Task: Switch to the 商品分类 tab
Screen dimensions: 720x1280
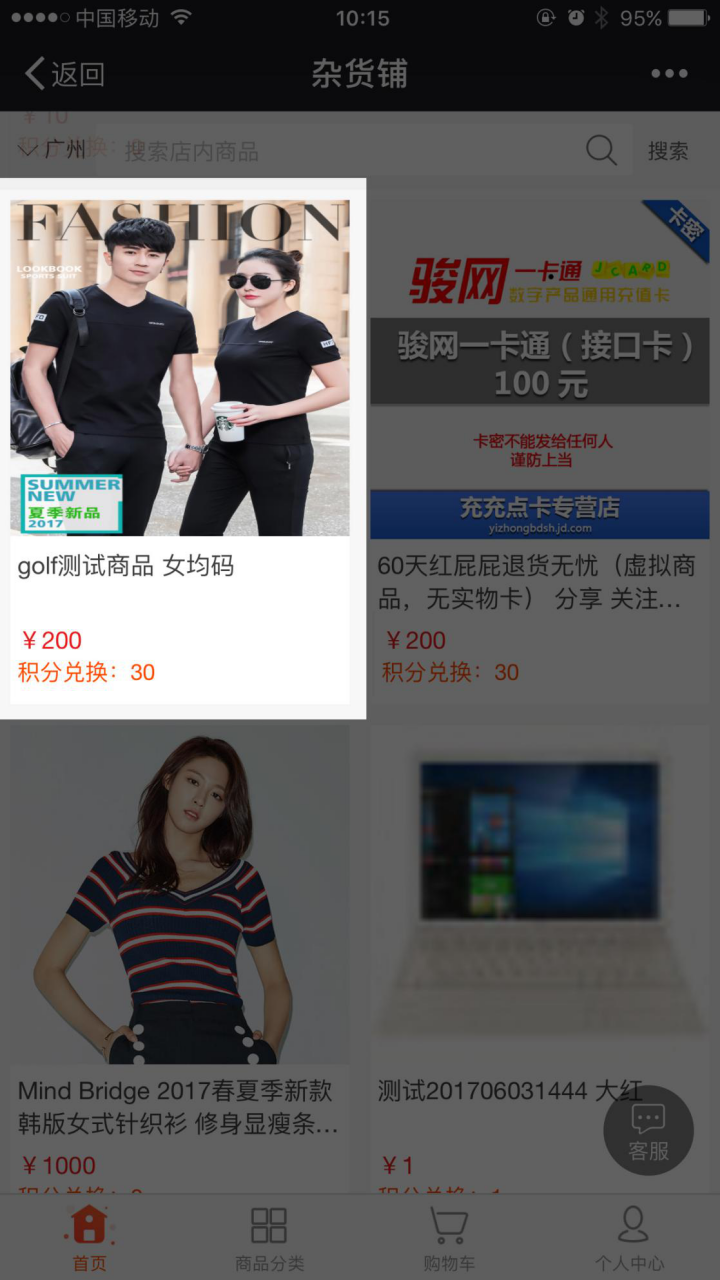Action: point(269,1237)
